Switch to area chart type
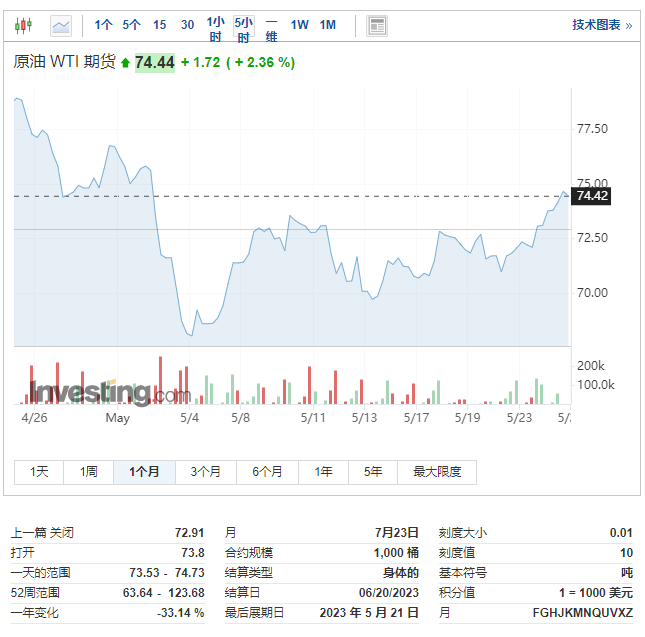 61,25
